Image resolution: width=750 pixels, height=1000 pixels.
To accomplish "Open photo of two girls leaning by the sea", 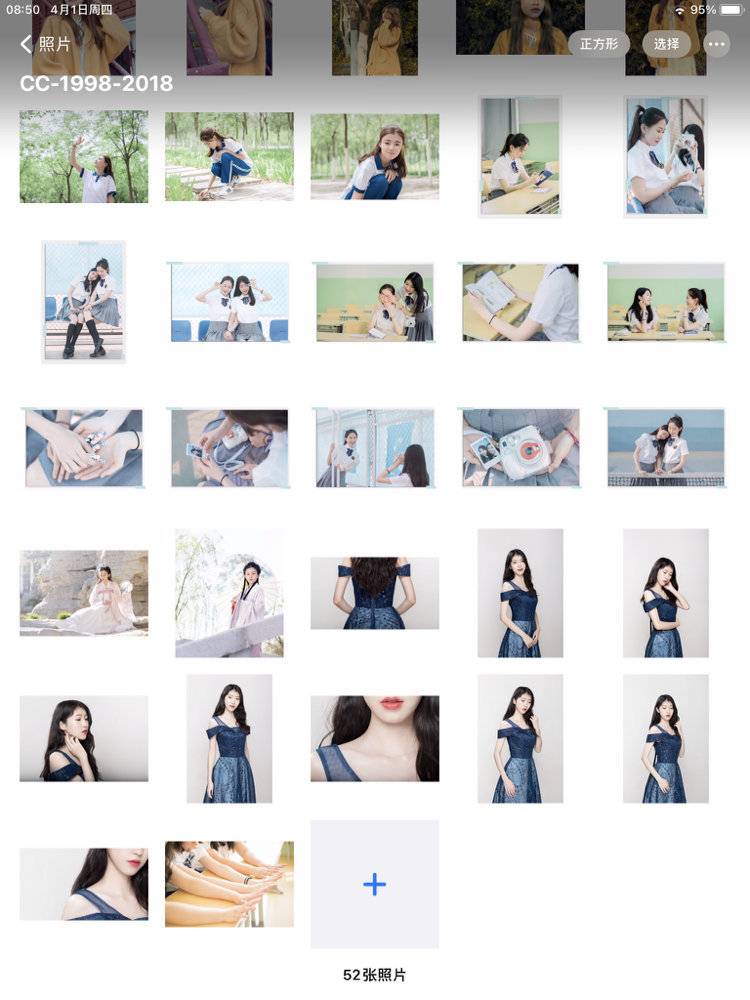I will point(666,447).
